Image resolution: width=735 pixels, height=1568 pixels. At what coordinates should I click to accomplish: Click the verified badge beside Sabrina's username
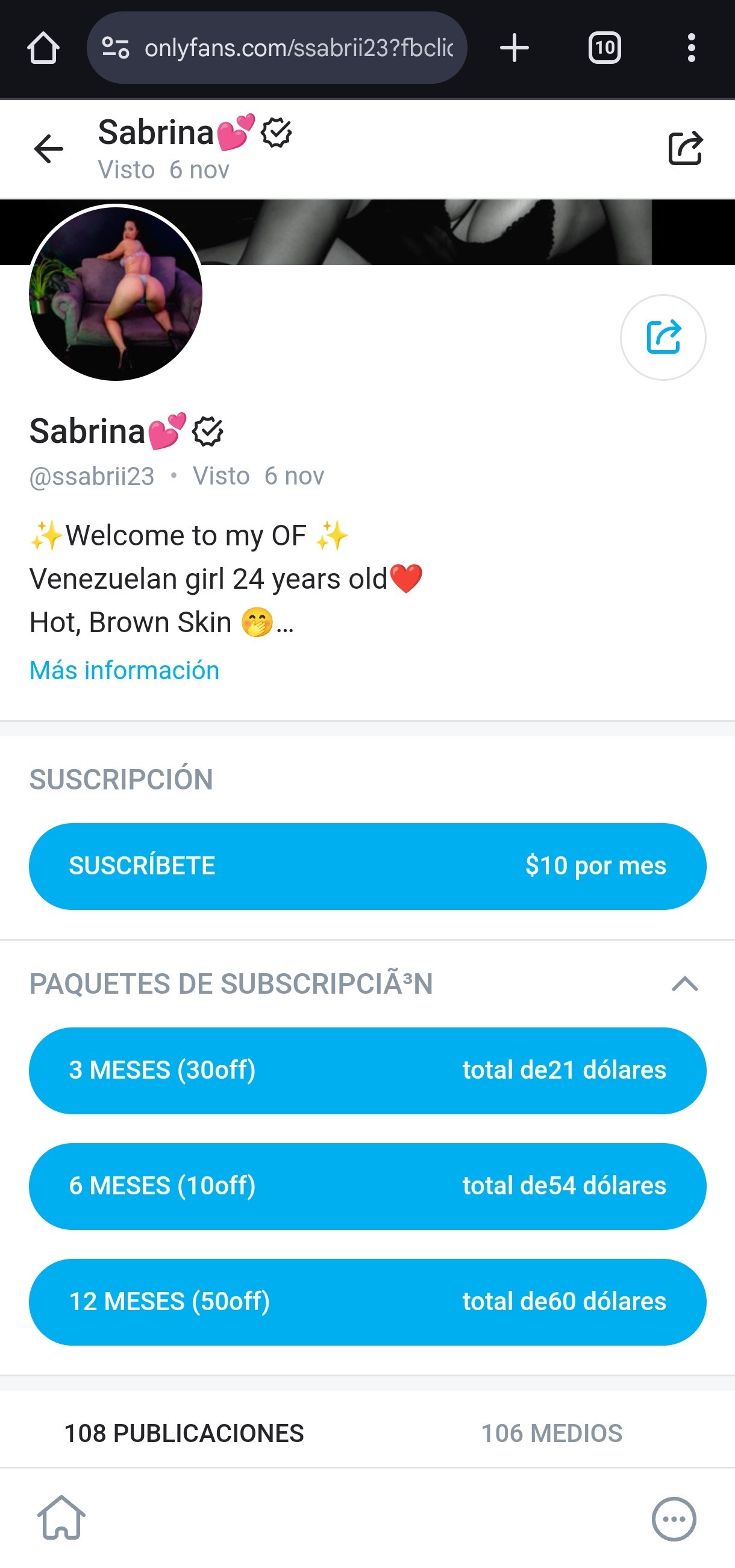click(x=207, y=431)
